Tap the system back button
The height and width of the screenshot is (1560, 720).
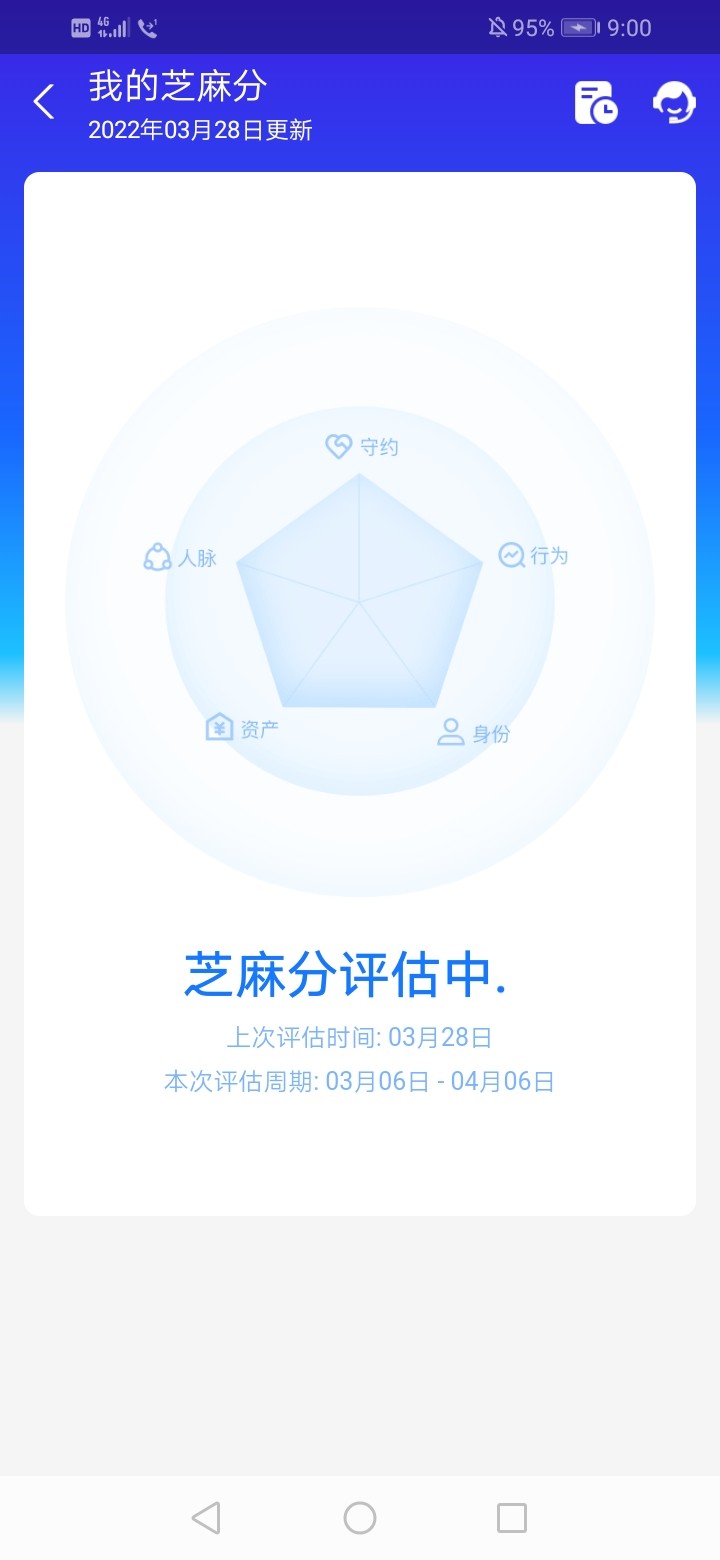pos(206,1518)
